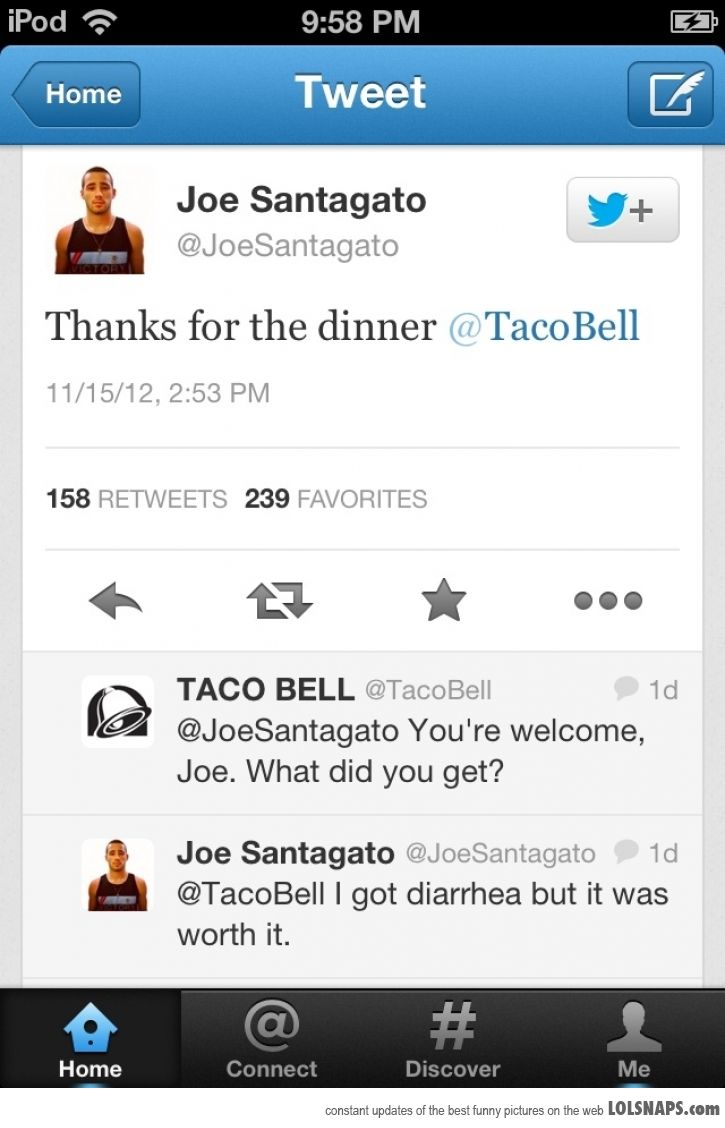Screen dimensions: 725x1128
Task: Switch to the Discover tab
Action: coord(452,1040)
